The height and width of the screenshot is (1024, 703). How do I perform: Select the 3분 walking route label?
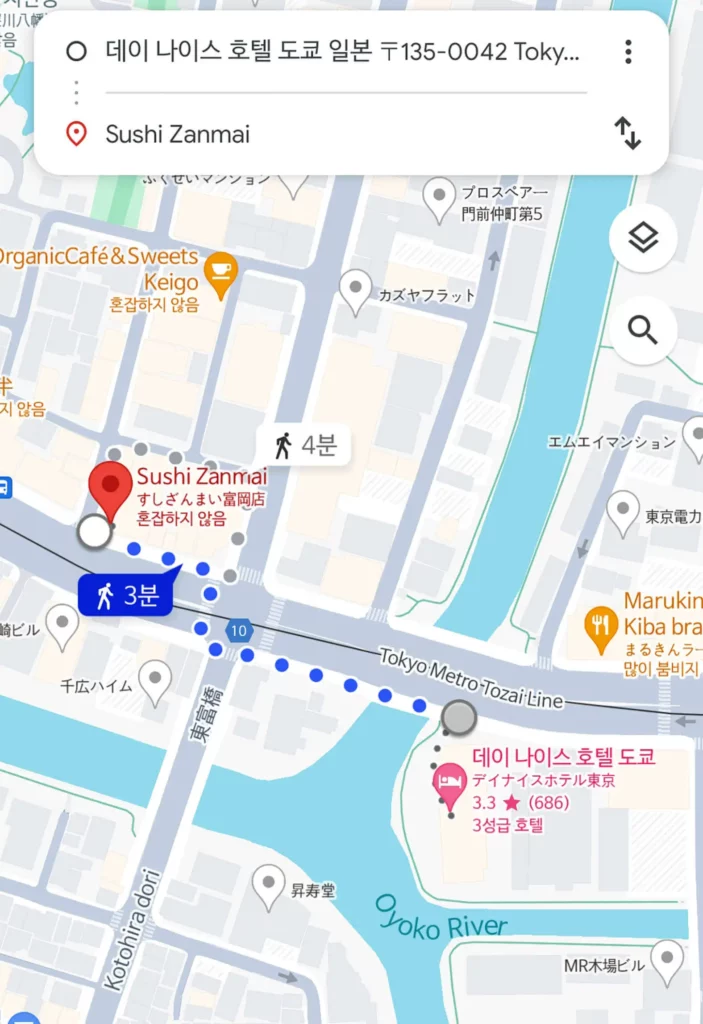(126, 596)
